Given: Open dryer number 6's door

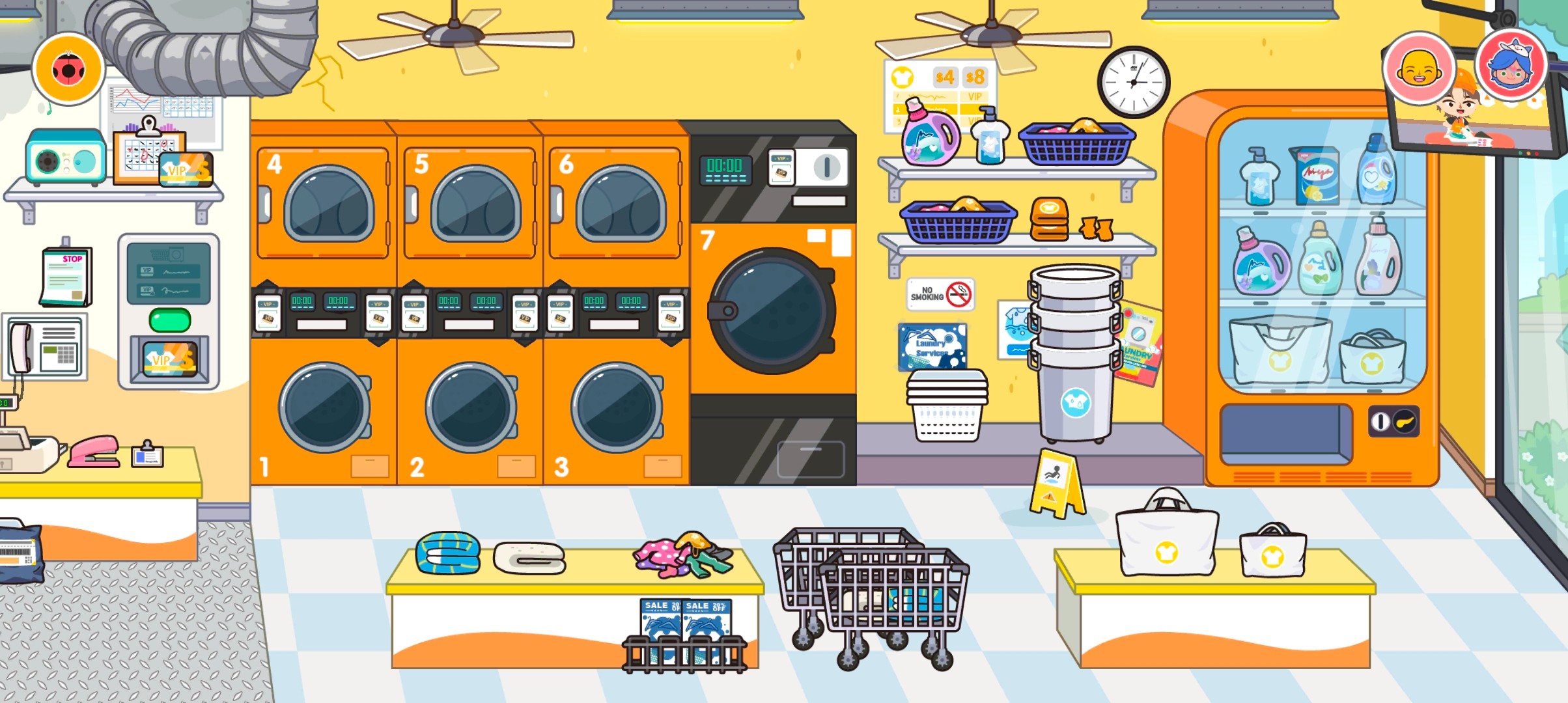Looking at the screenshot, I should [621, 204].
